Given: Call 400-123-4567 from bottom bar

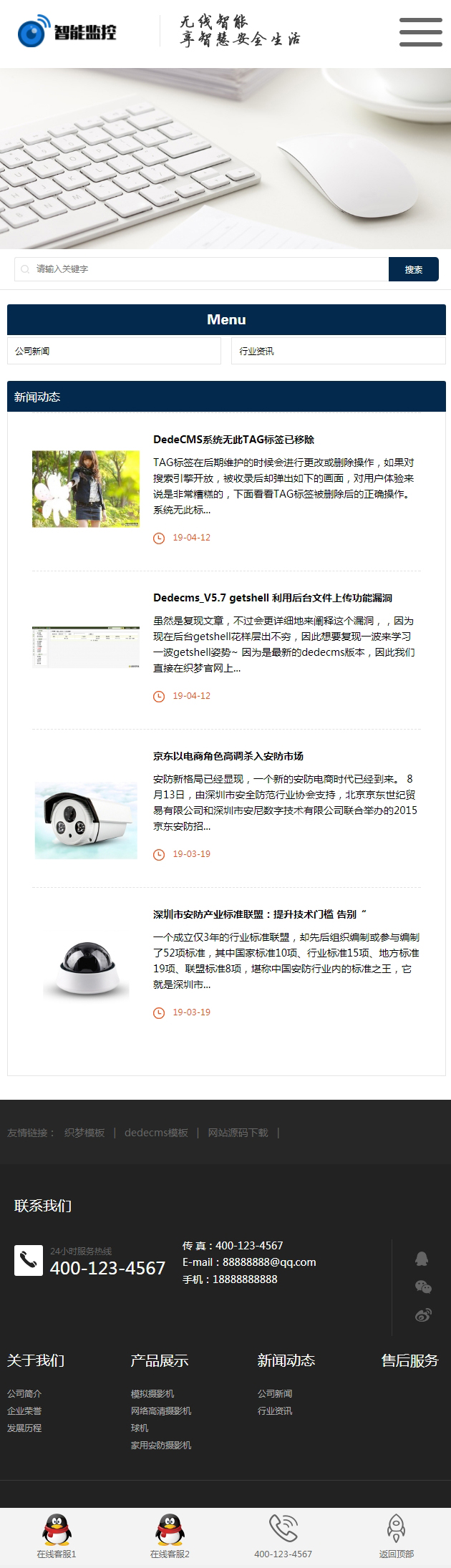Looking at the screenshot, I should (283, 1536).
